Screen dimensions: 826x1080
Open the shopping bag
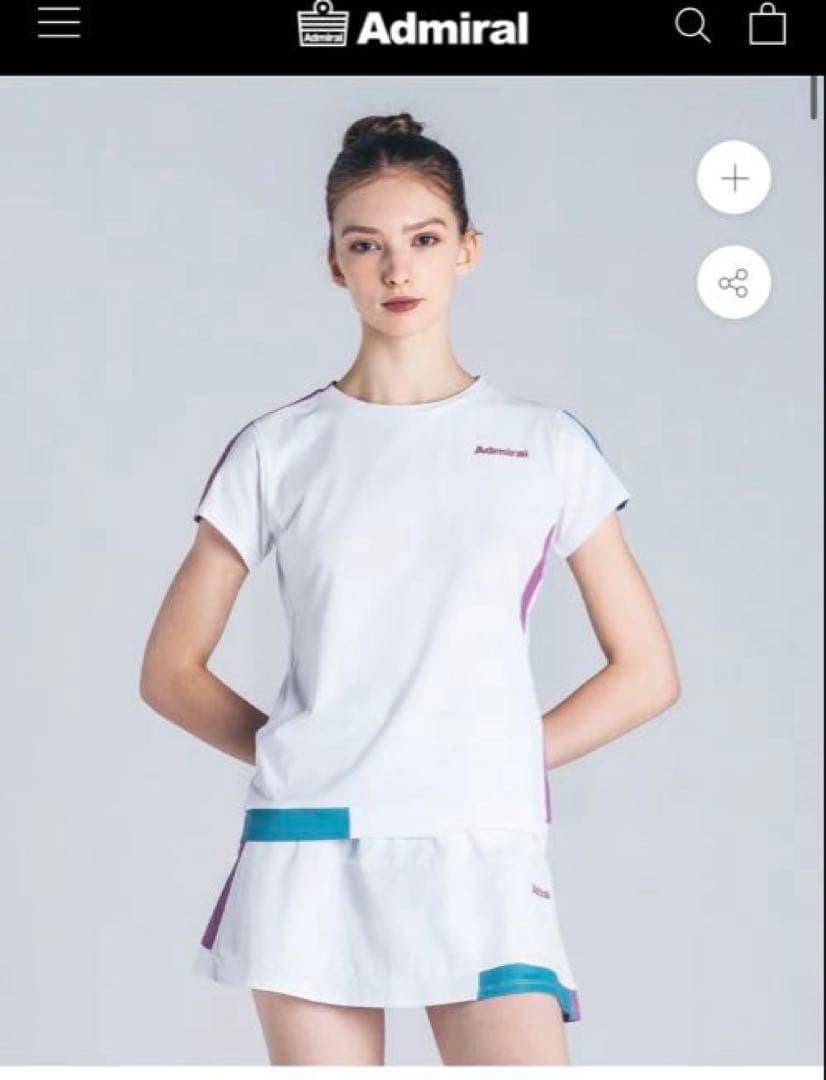point(767,26)
